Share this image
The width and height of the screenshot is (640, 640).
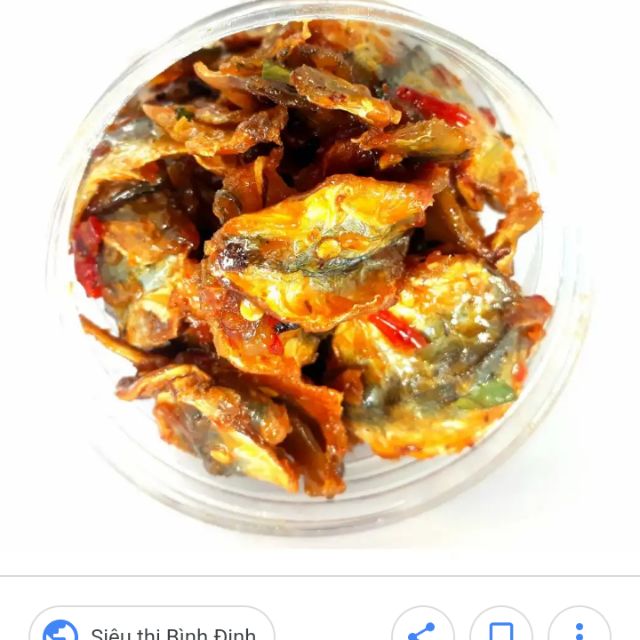[423, 629]
